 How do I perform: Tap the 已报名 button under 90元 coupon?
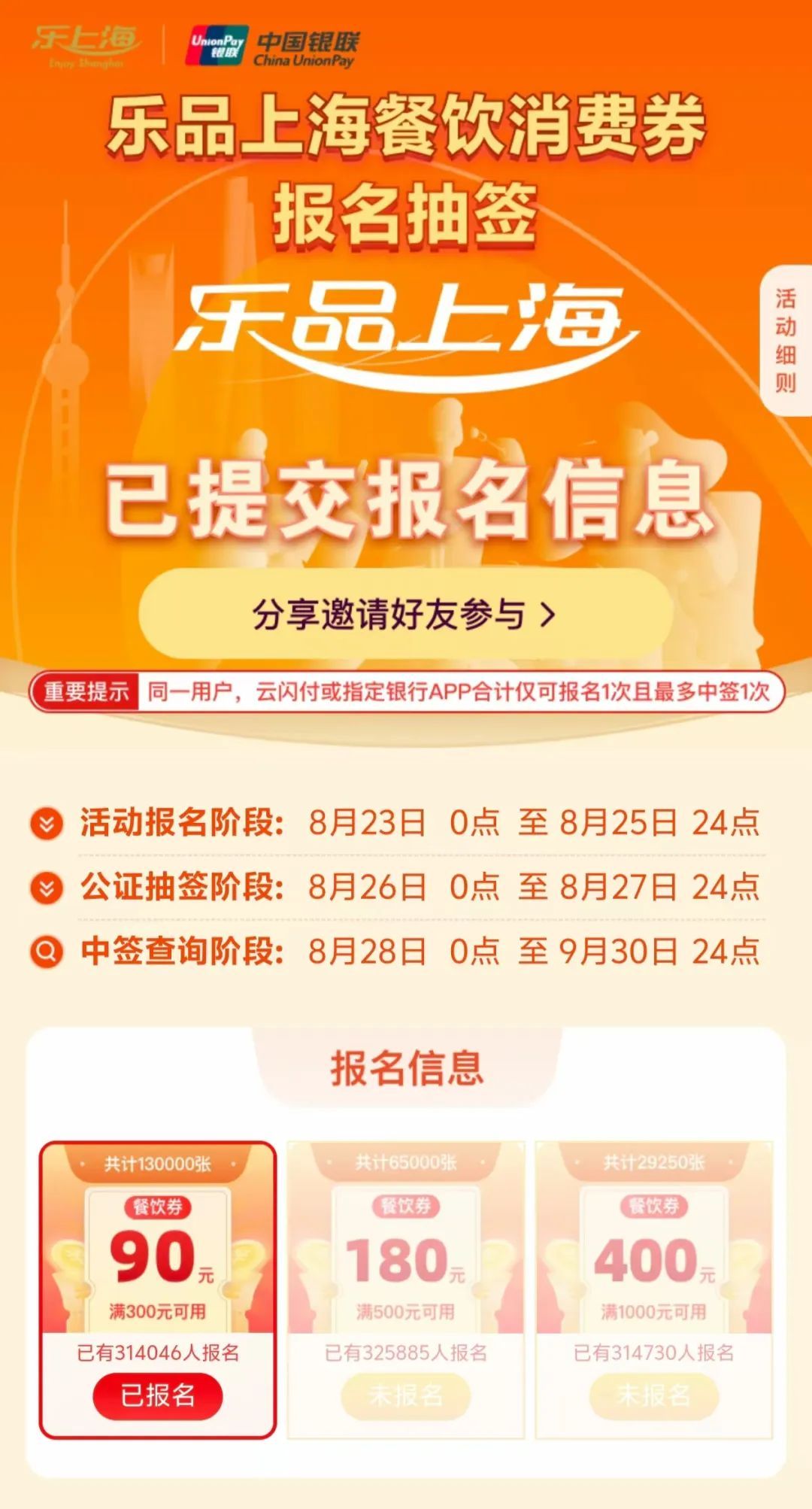[158, 1396]
